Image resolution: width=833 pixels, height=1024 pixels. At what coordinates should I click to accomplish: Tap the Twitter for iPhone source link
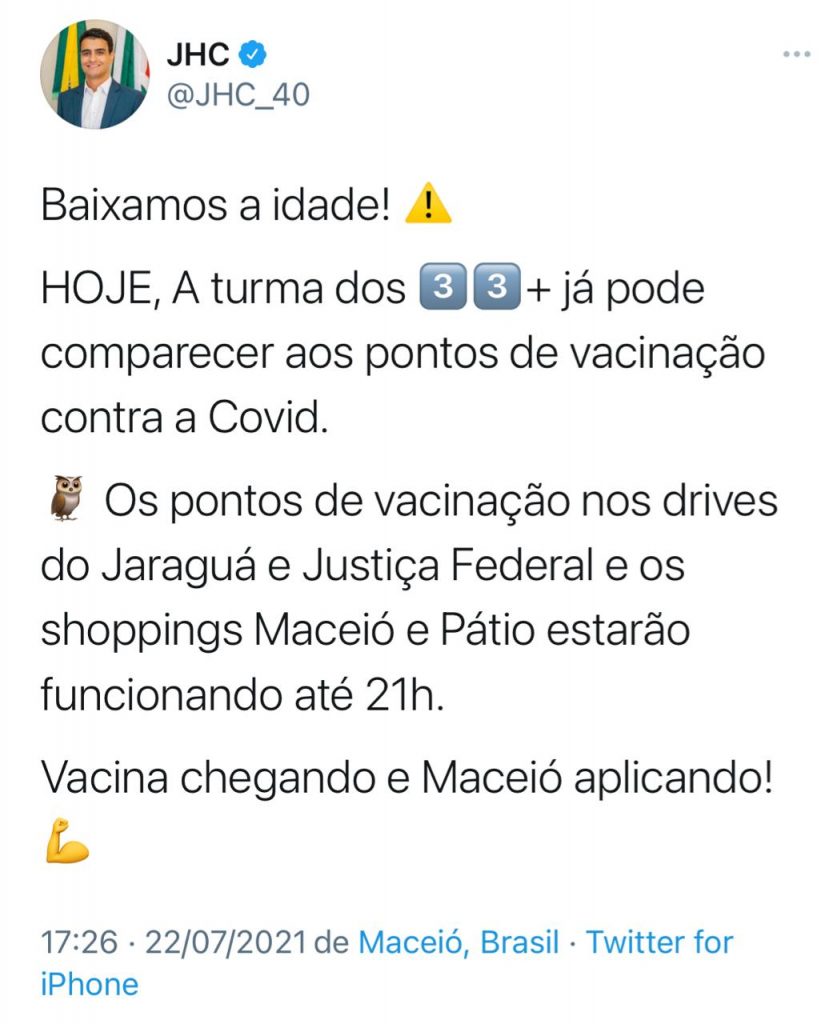point(659,942)
